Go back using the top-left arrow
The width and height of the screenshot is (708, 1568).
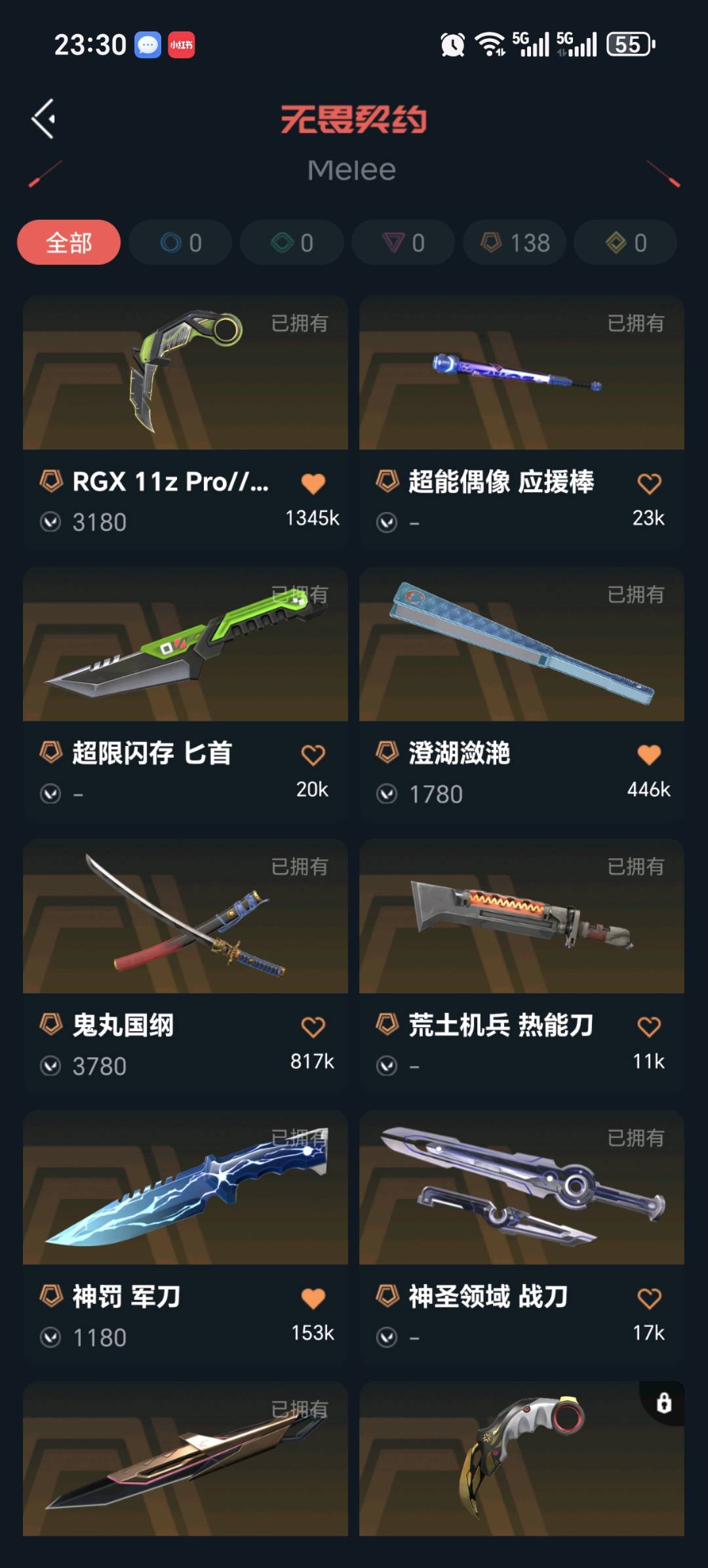pos(43,119)
